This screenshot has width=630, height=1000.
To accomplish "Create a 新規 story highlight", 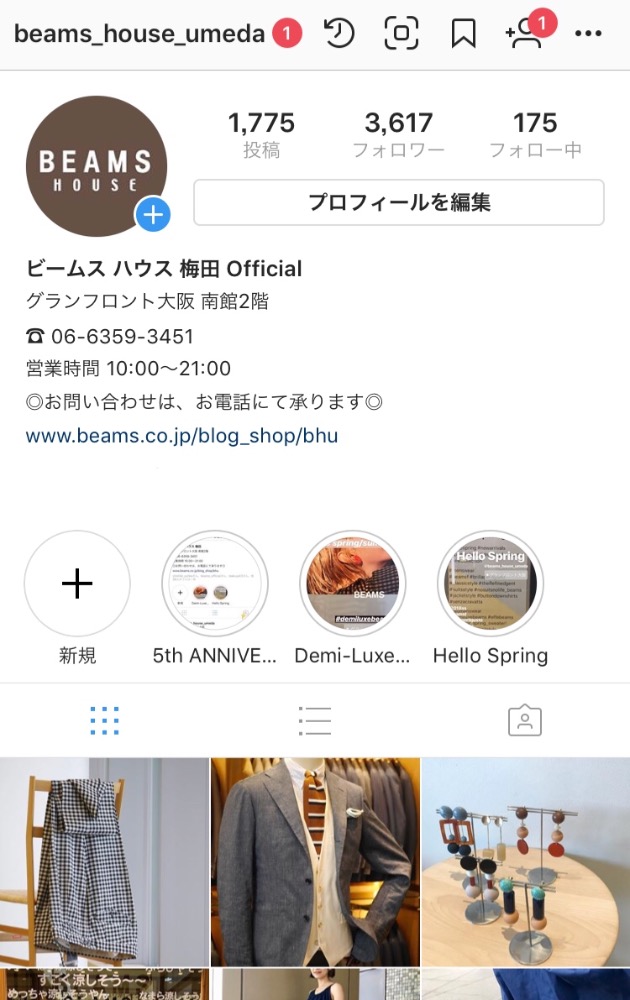I will point(77,583).
